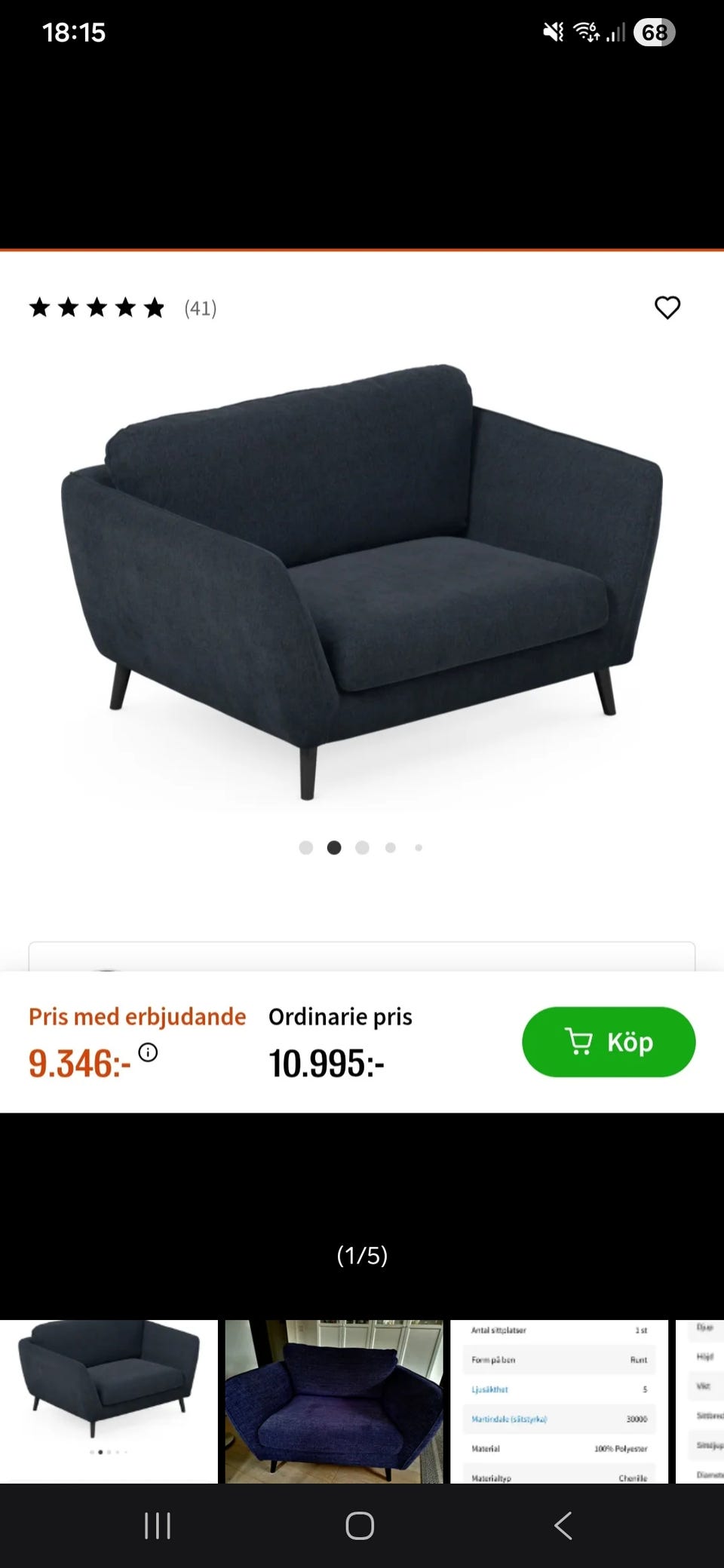Image resolution: width=724 pixels, height=1568 pixels.
Task: Tap the Android back navigation button
Action: tap(563, 1525)
